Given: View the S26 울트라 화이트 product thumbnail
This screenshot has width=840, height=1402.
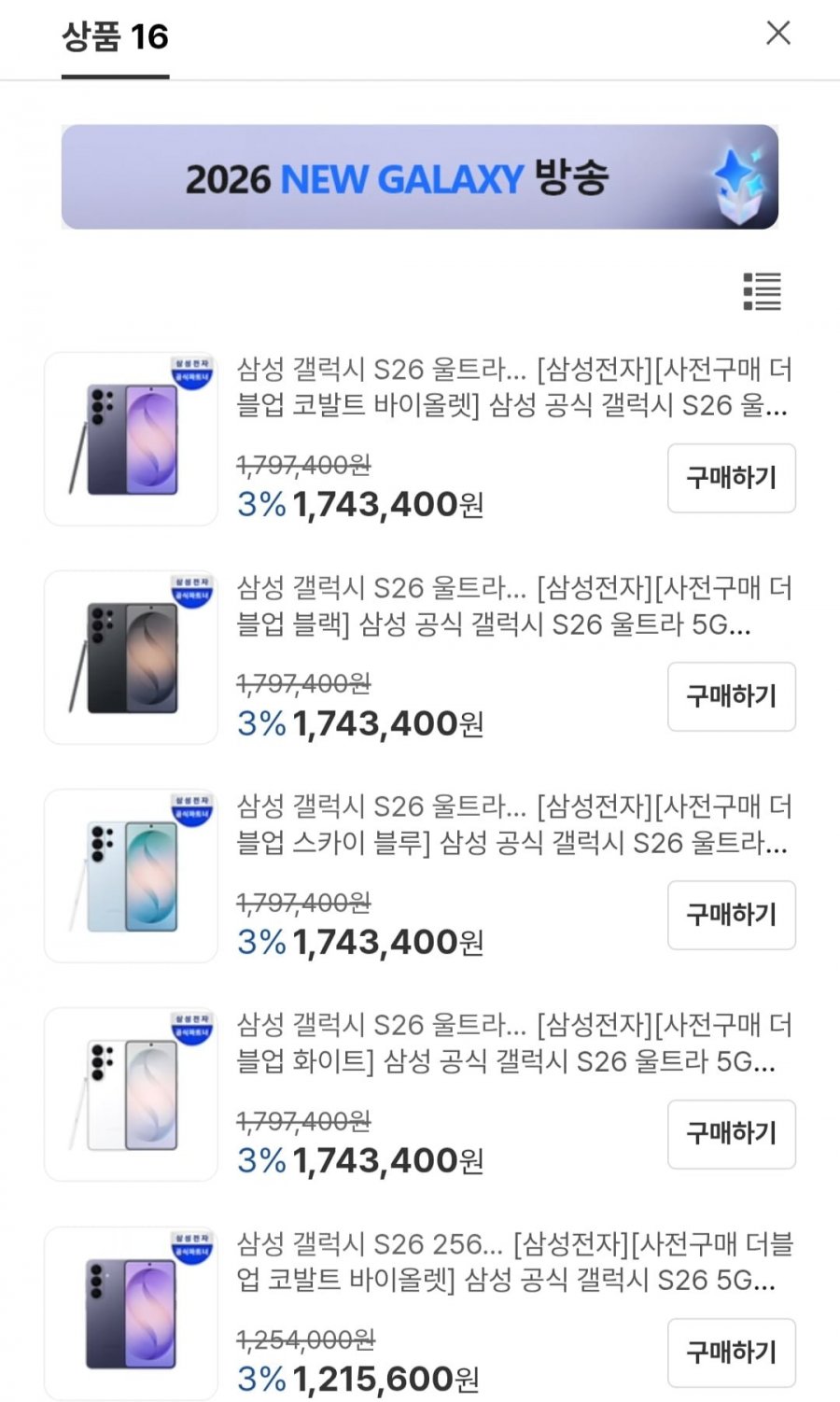Looking at the screenshot, I should 132,1094.
